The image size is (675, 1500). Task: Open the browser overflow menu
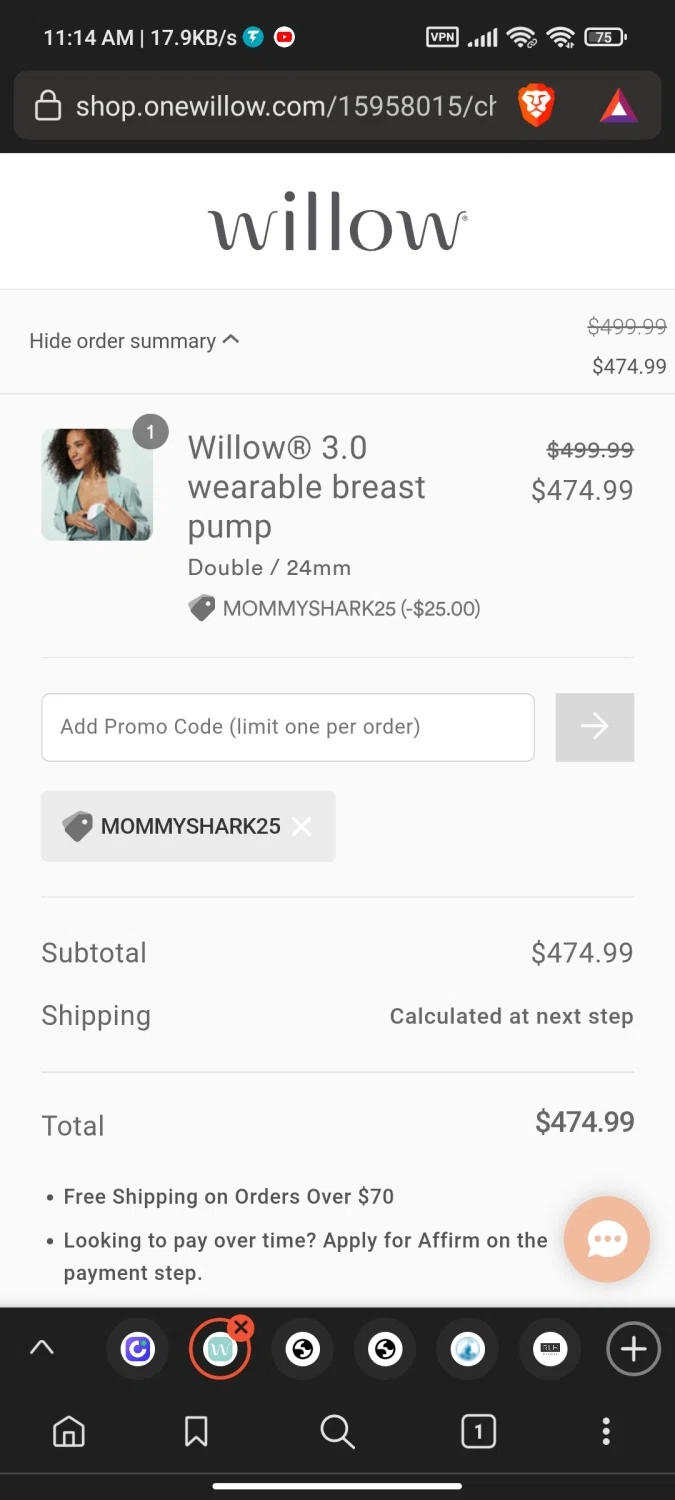(606, 1432)
